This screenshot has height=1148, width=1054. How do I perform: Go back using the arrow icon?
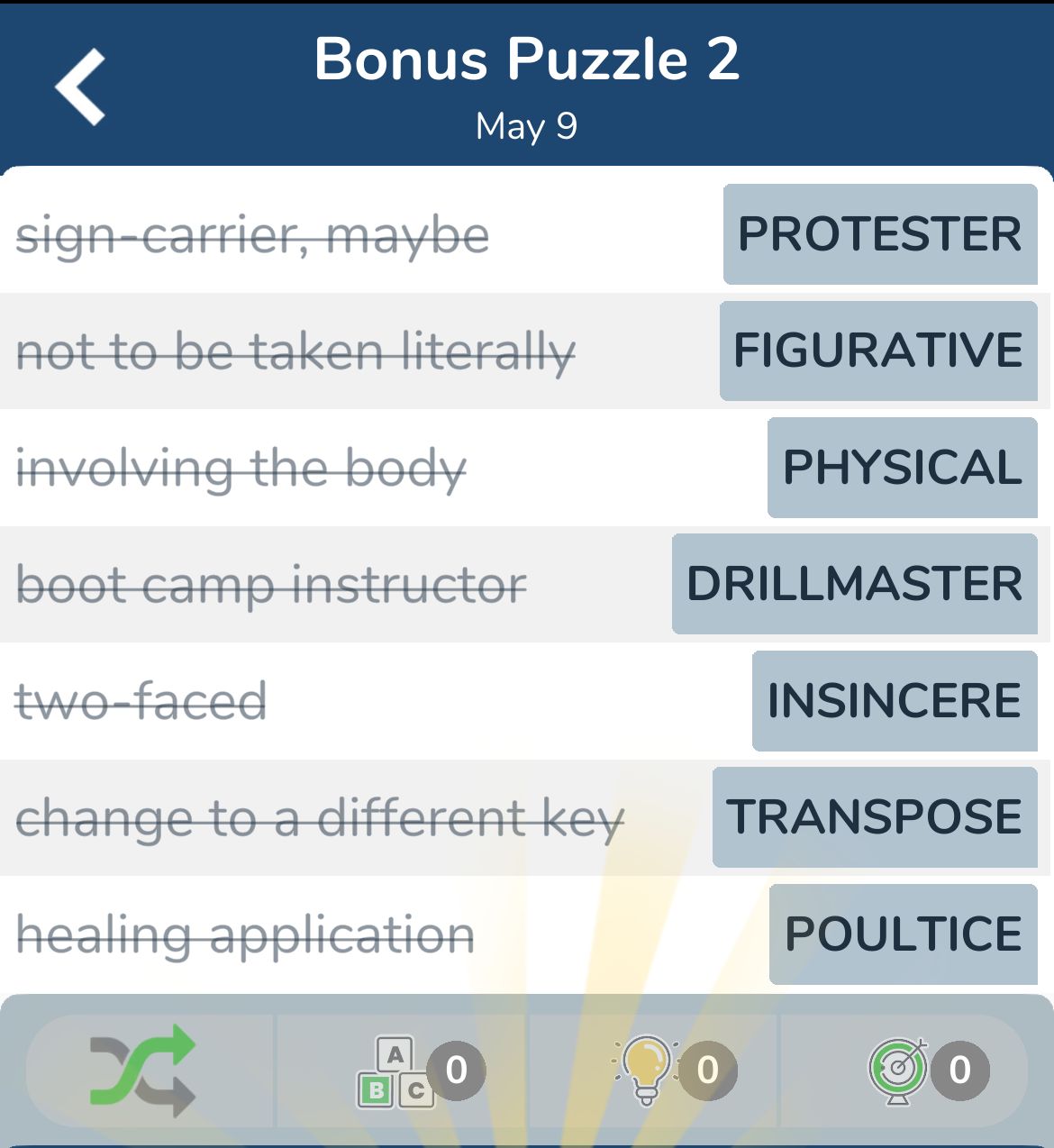[x=81, y=87]
